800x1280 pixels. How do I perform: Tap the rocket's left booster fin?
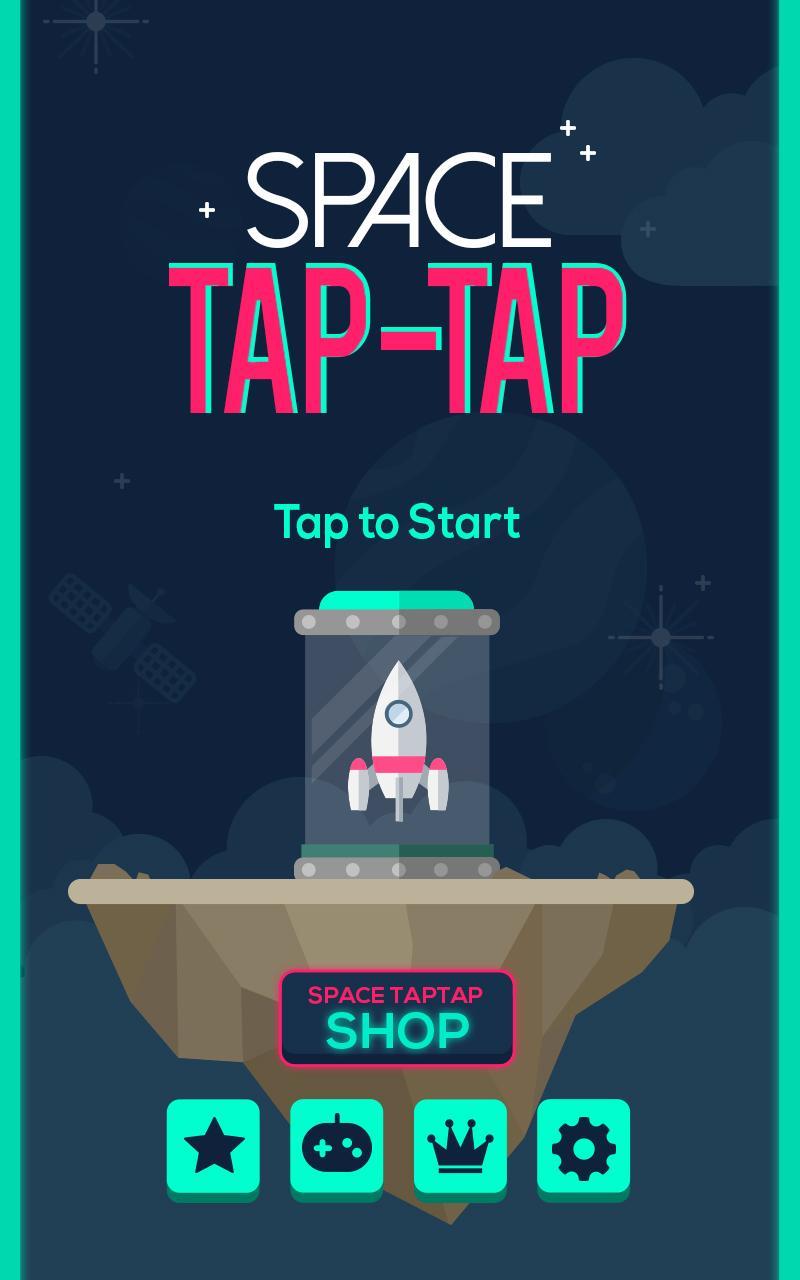[x=360, y=785]
